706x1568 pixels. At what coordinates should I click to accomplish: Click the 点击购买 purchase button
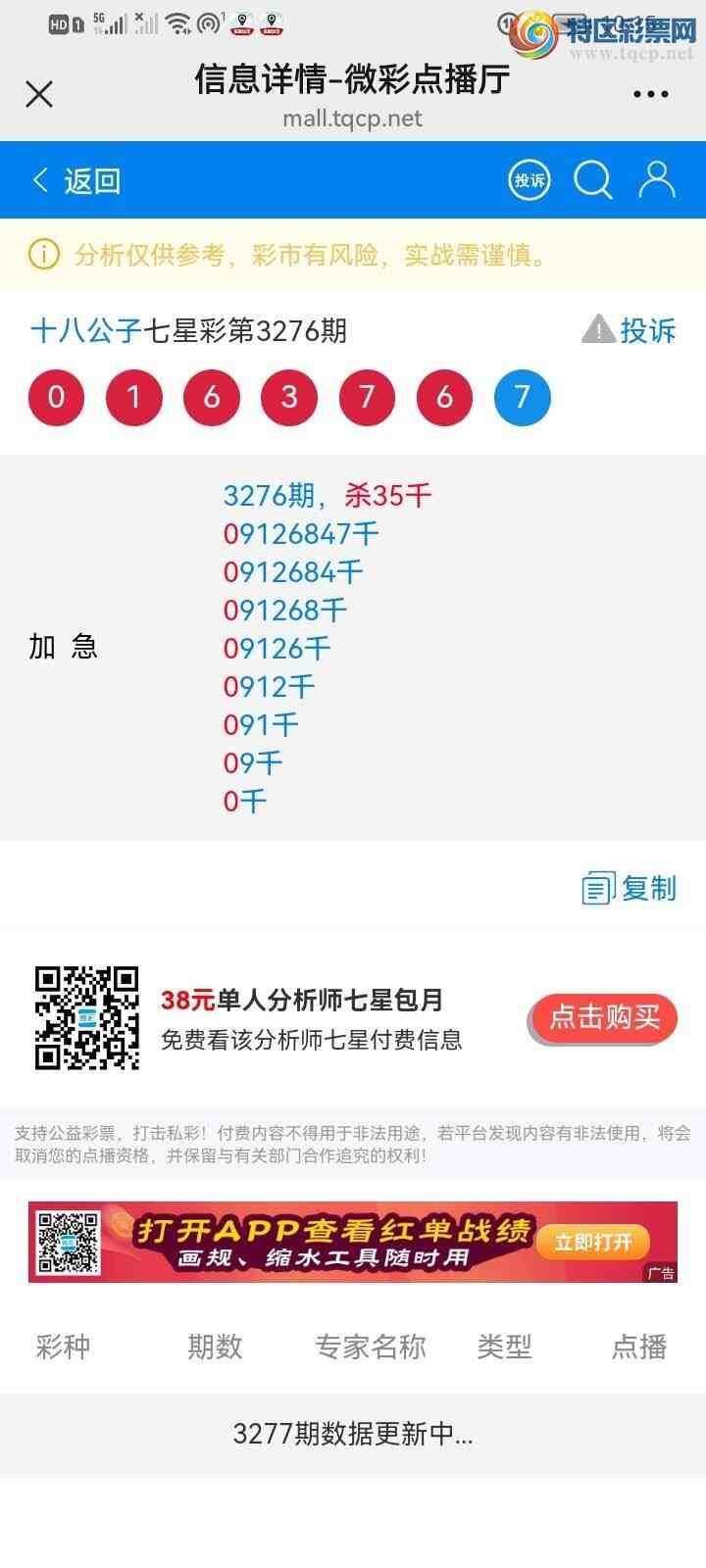pos(602,1018)
